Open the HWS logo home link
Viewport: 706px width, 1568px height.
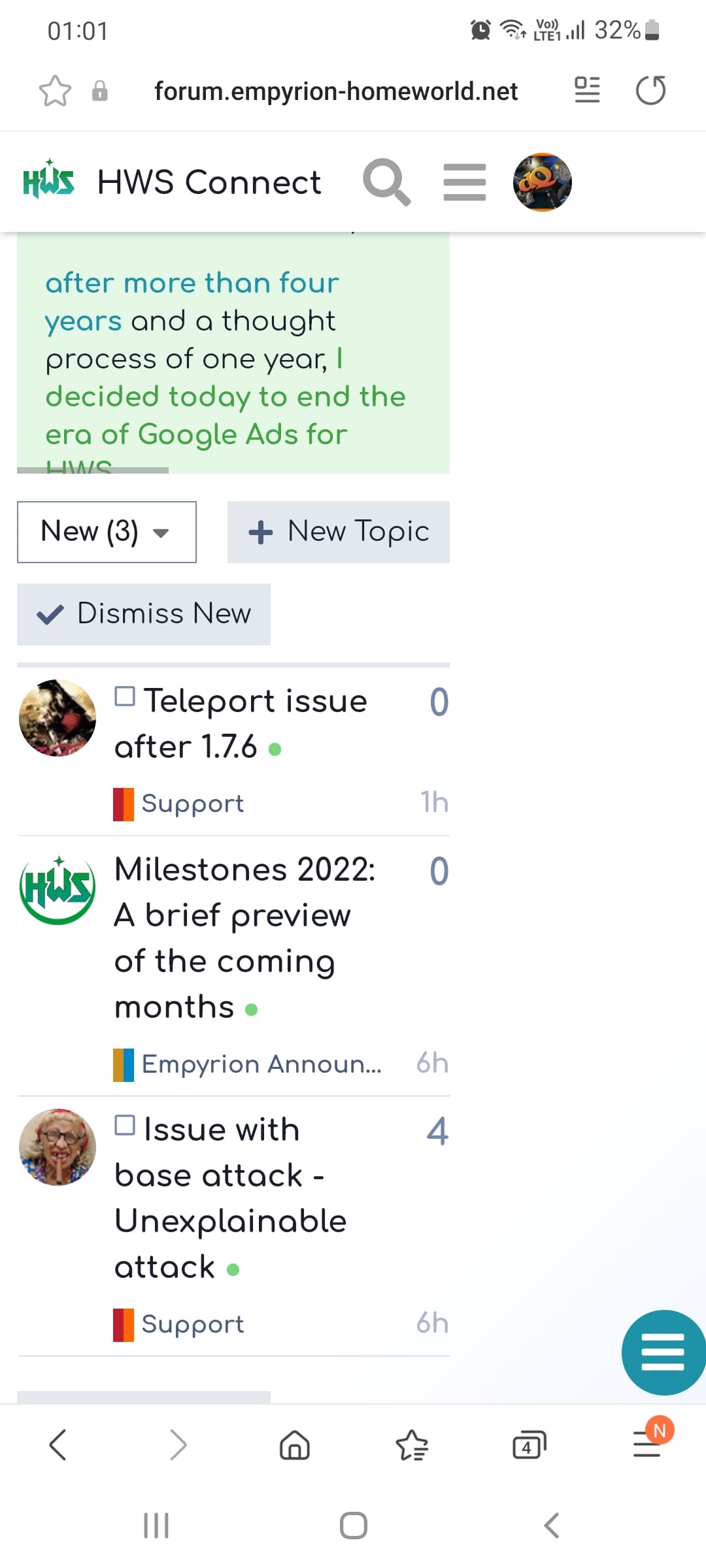click(x=48, y=180)
